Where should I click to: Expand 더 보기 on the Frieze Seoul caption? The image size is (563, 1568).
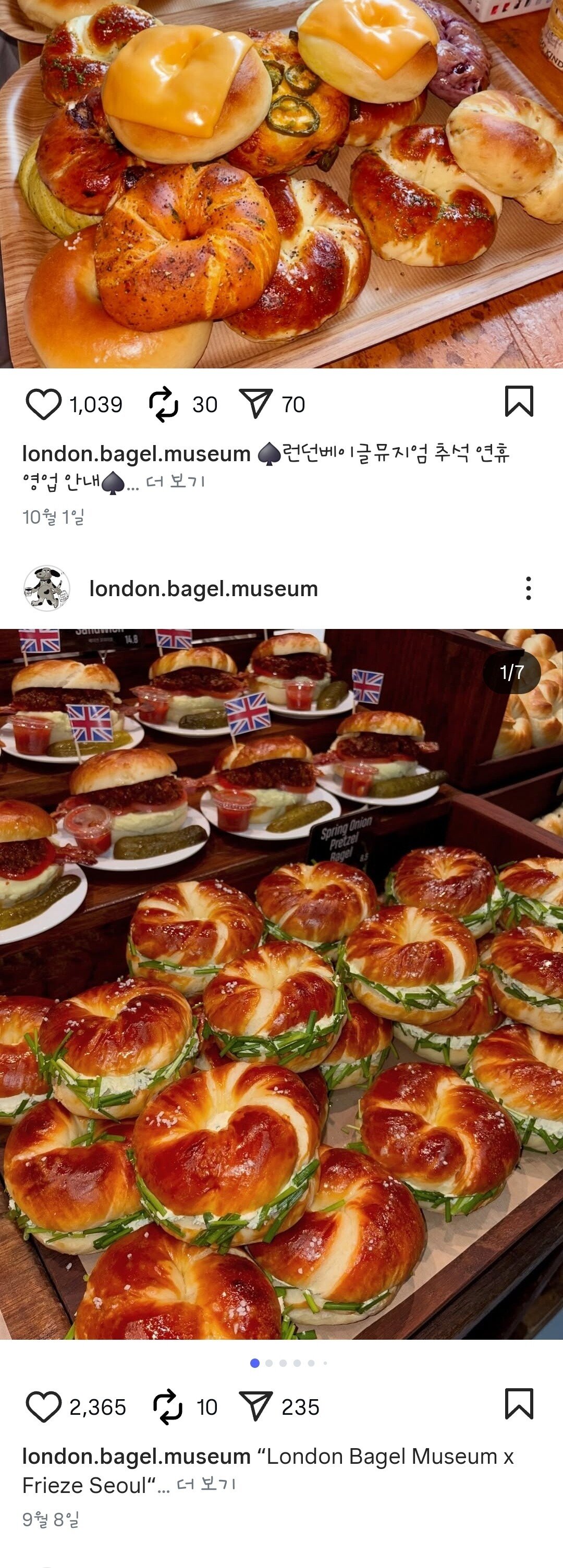coord(206,1485)
